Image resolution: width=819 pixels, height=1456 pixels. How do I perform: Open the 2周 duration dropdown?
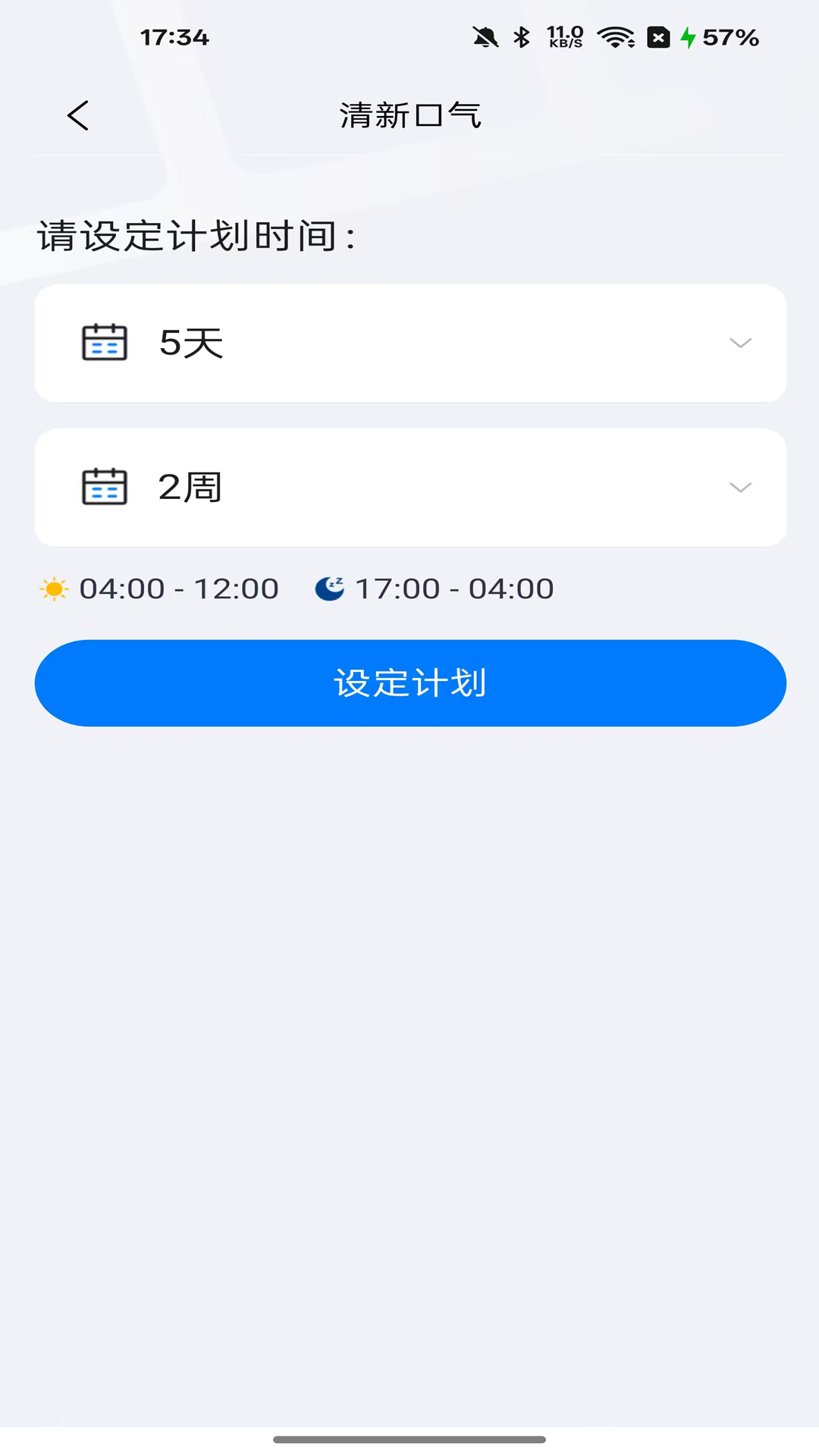pos(409,487)
